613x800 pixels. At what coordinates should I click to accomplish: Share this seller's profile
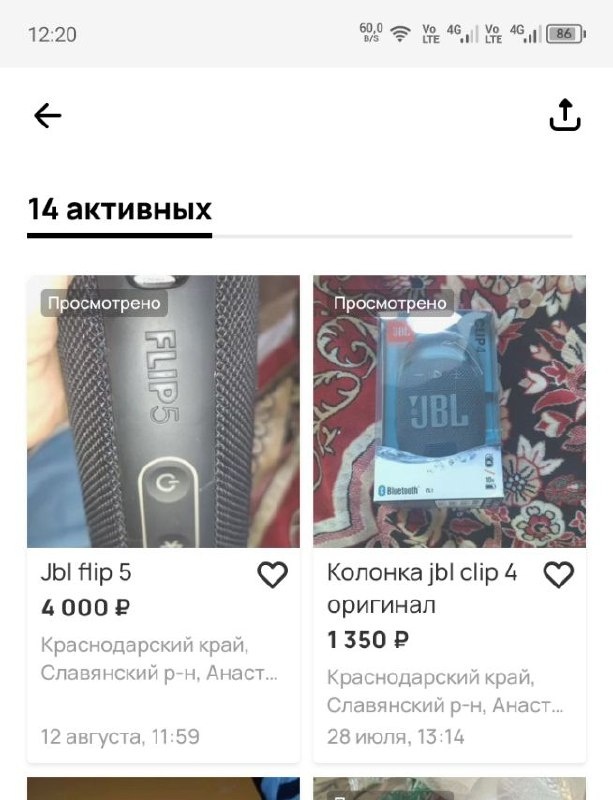pos(565,115)
